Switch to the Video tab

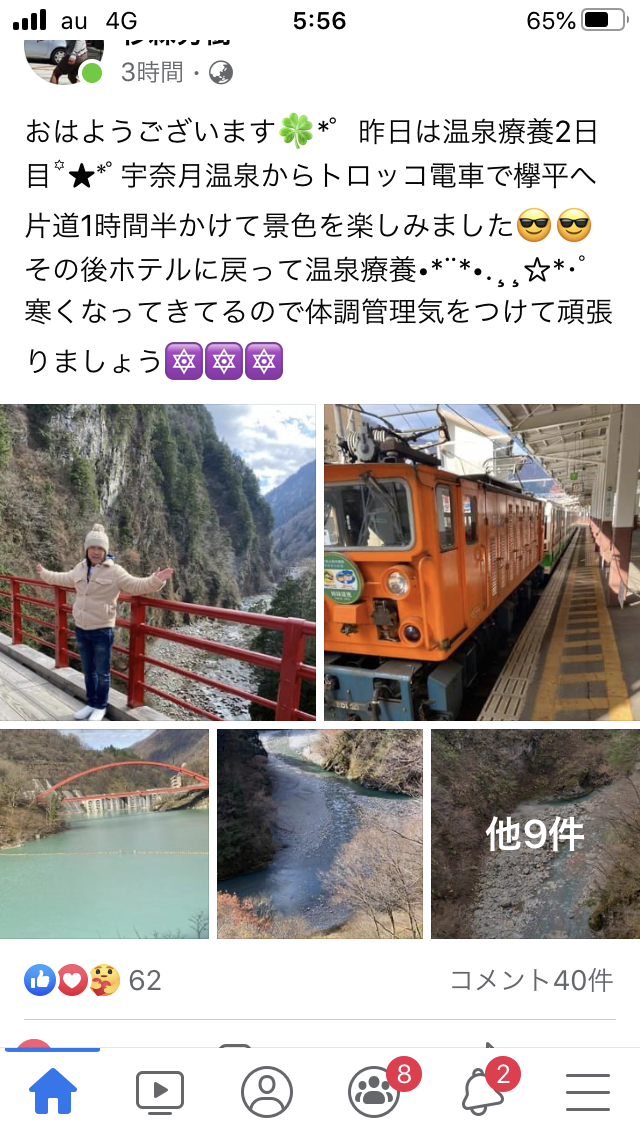click(160, 1092)
